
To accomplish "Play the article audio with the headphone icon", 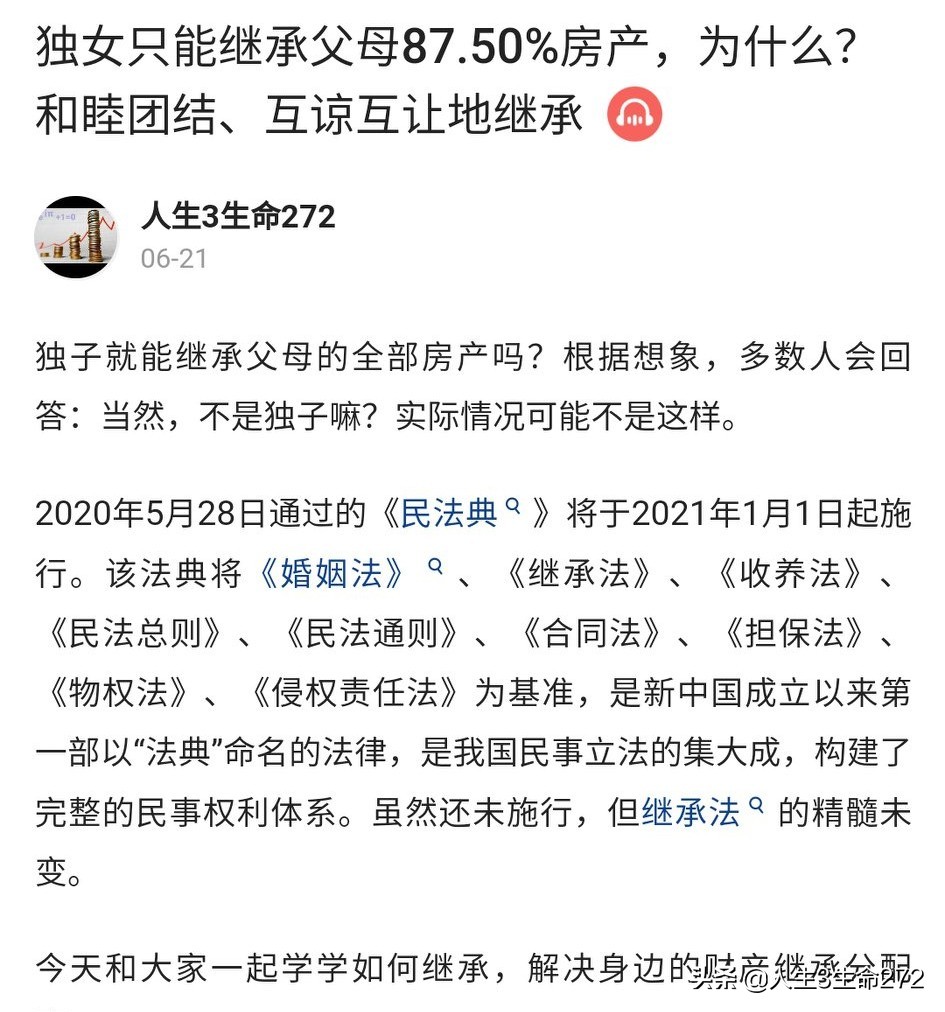I will [637, 116].
